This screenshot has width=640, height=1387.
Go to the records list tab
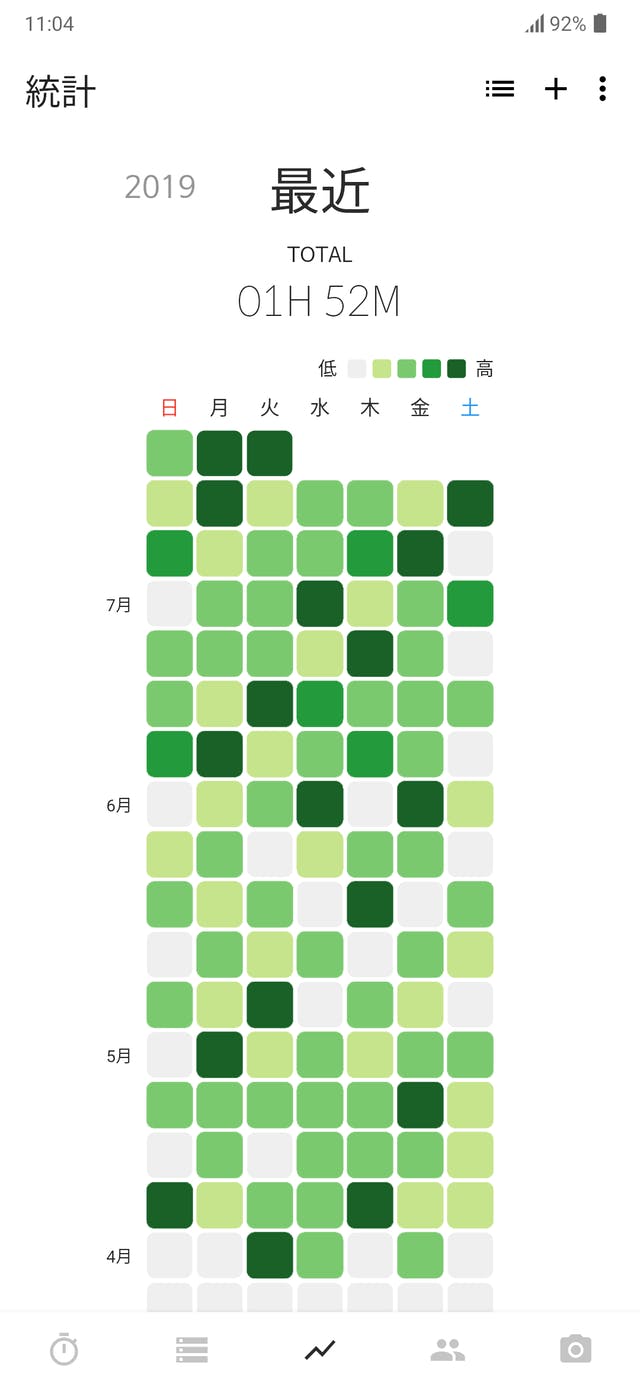click(x=192, y=1350)
